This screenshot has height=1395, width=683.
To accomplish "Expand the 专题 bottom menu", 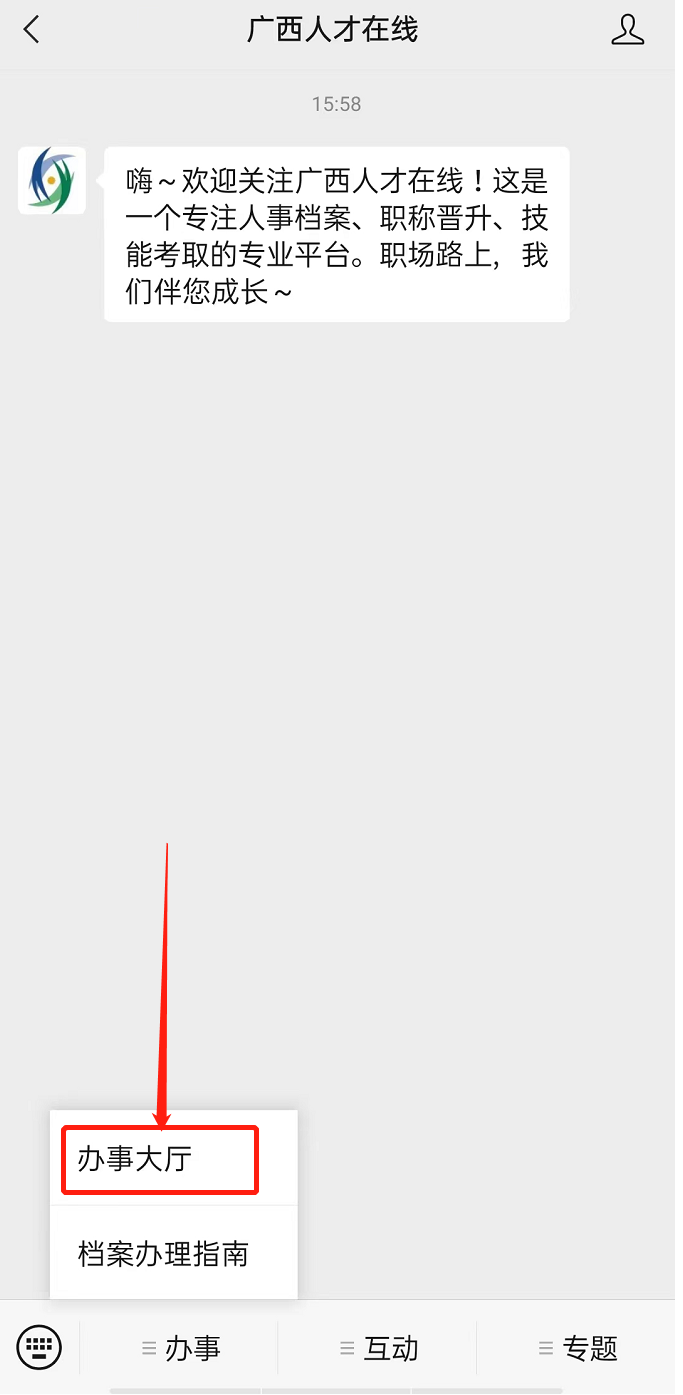I will pyautogui.click(x=578, y=1348).
